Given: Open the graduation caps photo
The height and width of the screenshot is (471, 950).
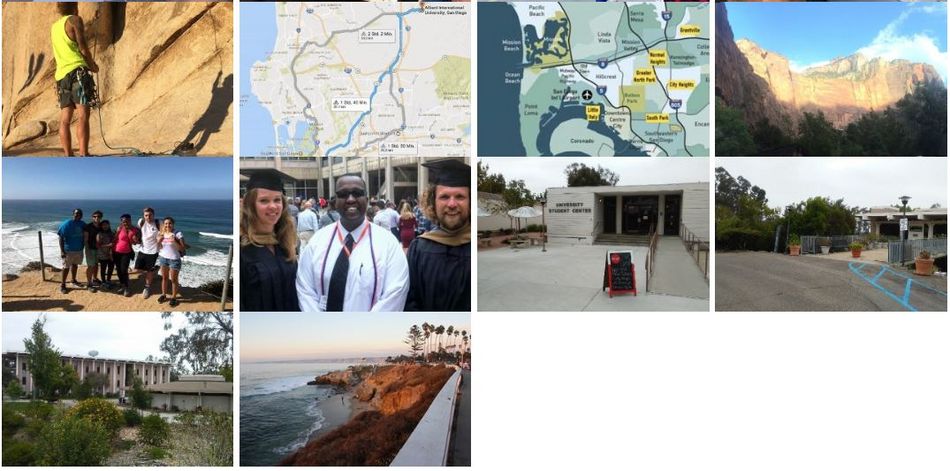Looking at the screenshot, I should [x=355, y=234].
